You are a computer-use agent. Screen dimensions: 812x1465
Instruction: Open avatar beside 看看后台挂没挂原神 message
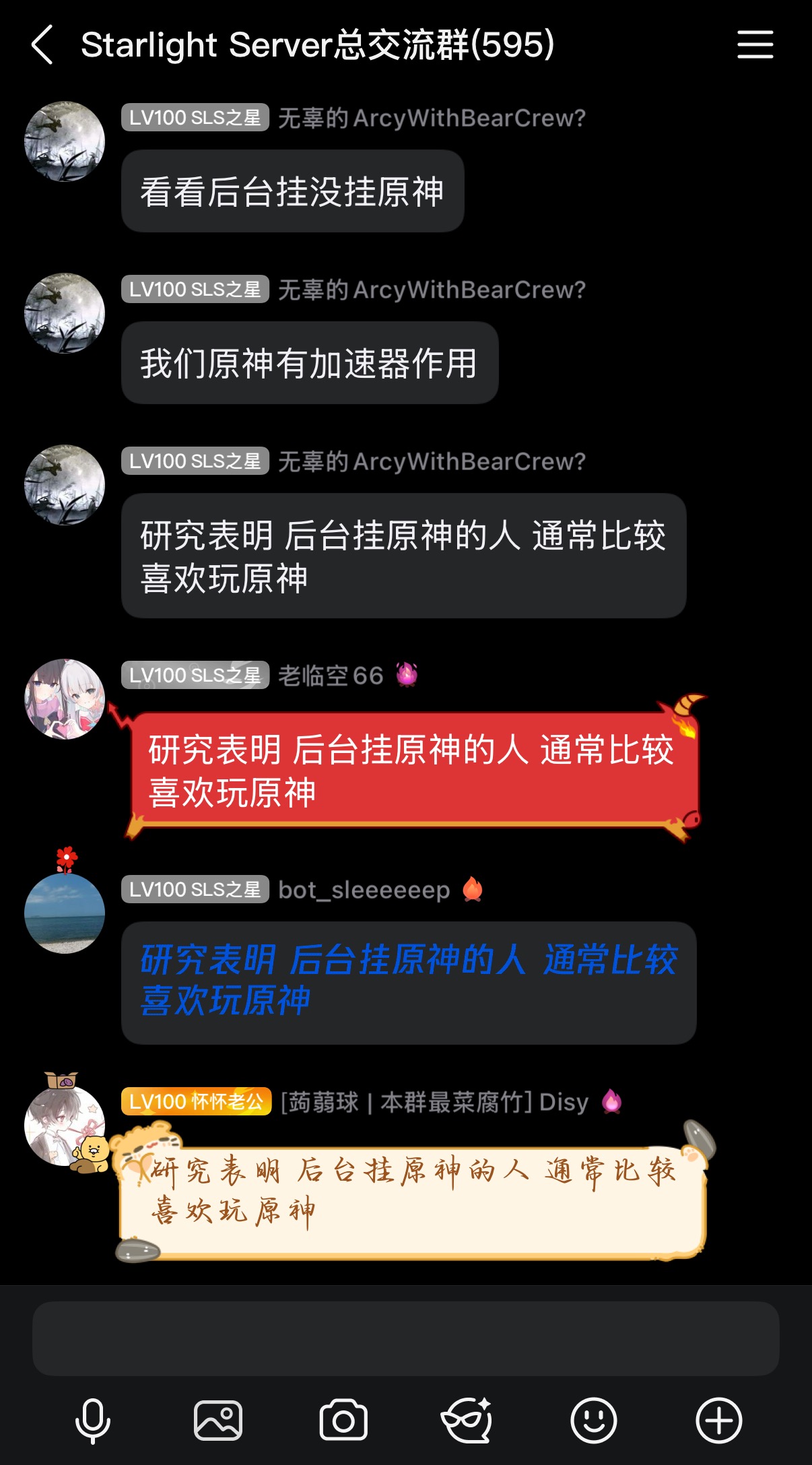pos(65,141)
